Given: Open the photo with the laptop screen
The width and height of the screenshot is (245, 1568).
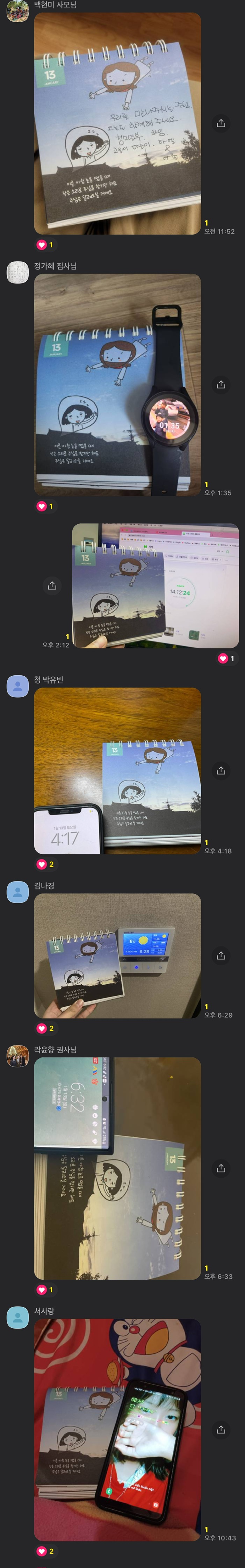Looking at the screenshot, I should click(155, 585).
